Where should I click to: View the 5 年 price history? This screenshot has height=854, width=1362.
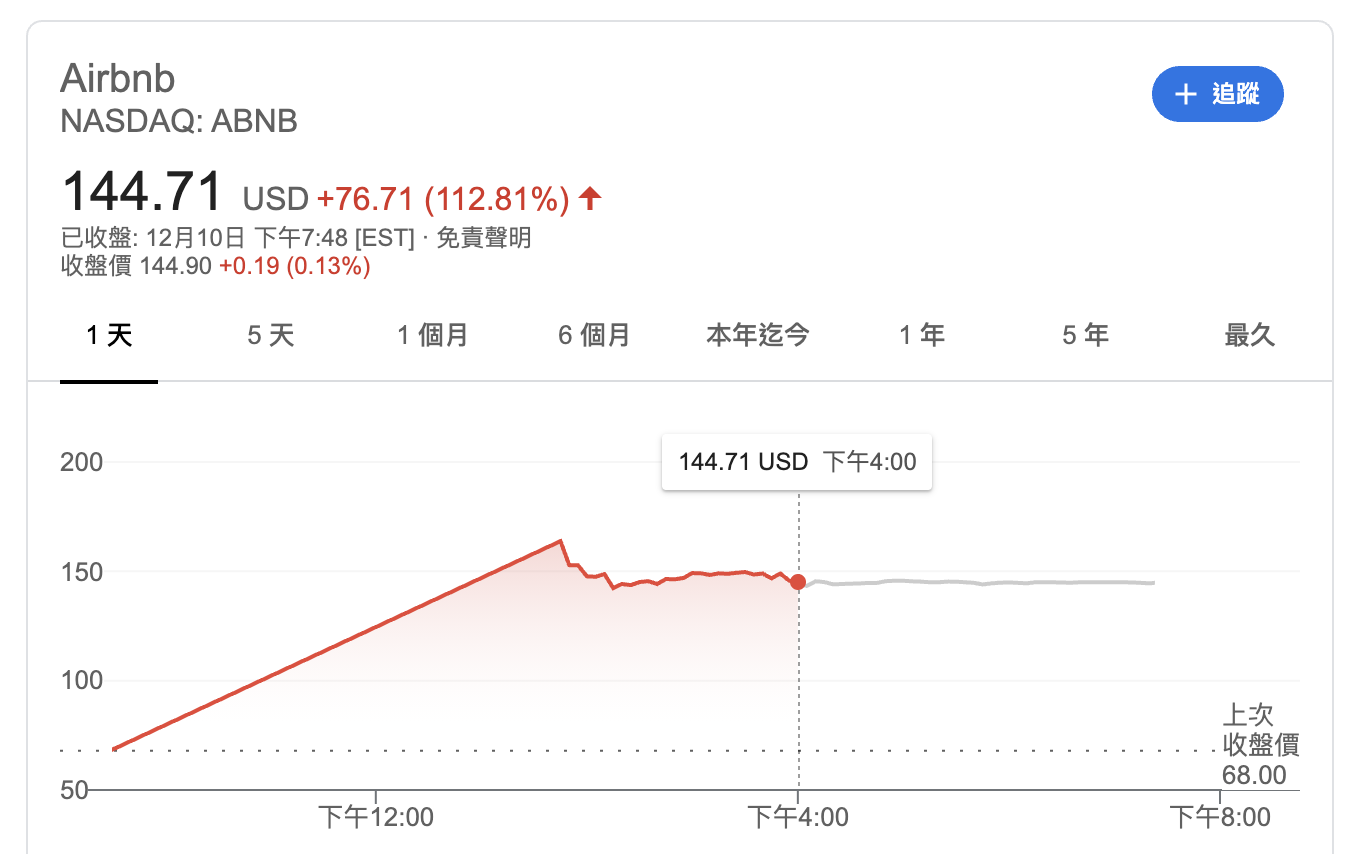[1085, 336]
